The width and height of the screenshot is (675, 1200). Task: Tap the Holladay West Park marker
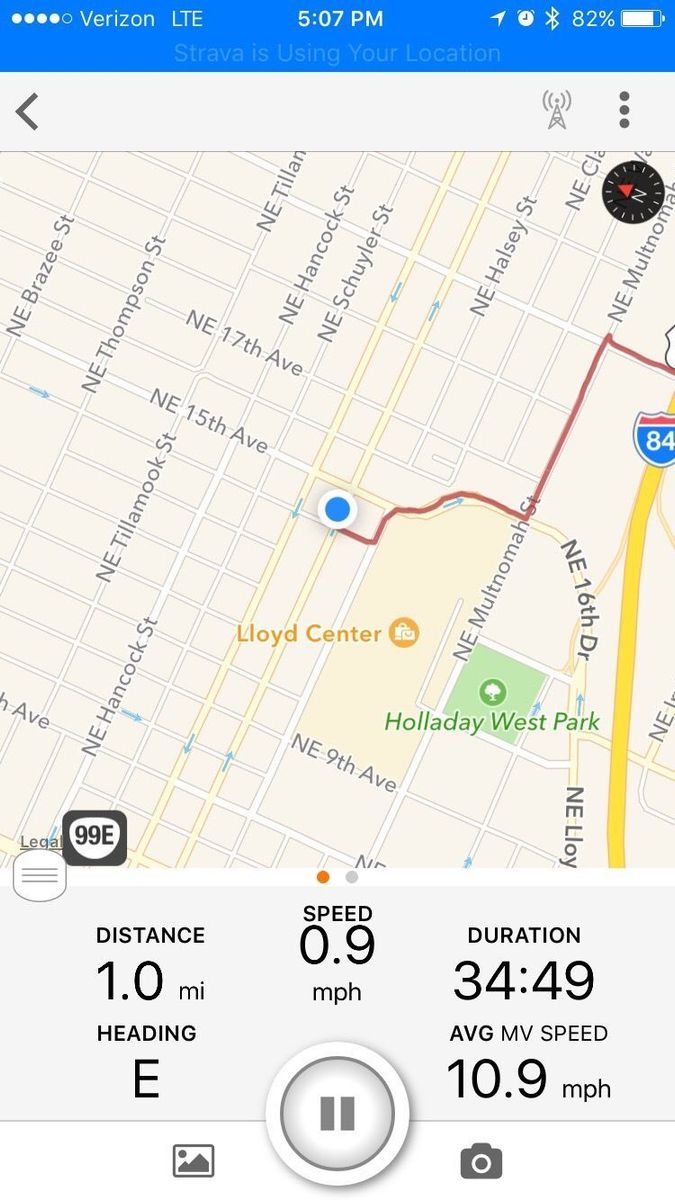[492, 691]
